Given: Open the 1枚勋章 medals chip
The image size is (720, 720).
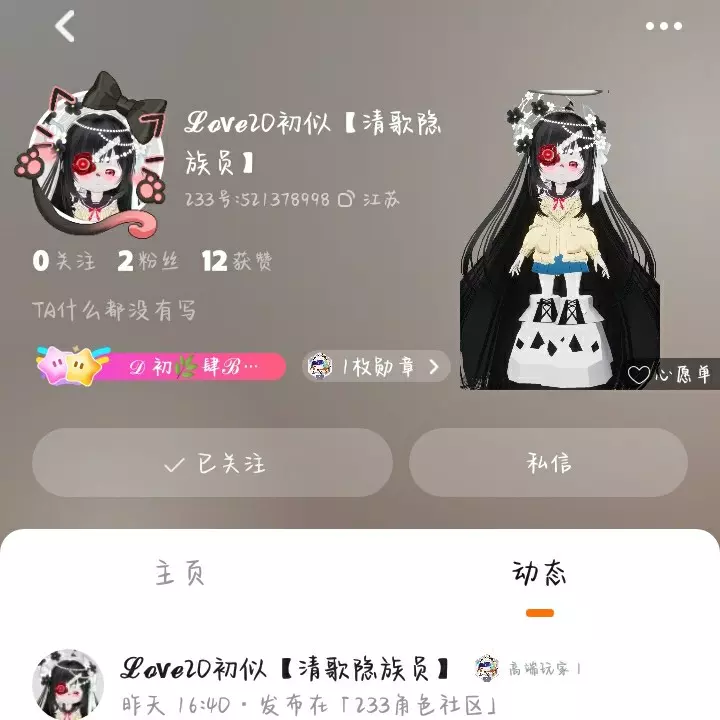Looking at the screenshot, I should (374, 367).
